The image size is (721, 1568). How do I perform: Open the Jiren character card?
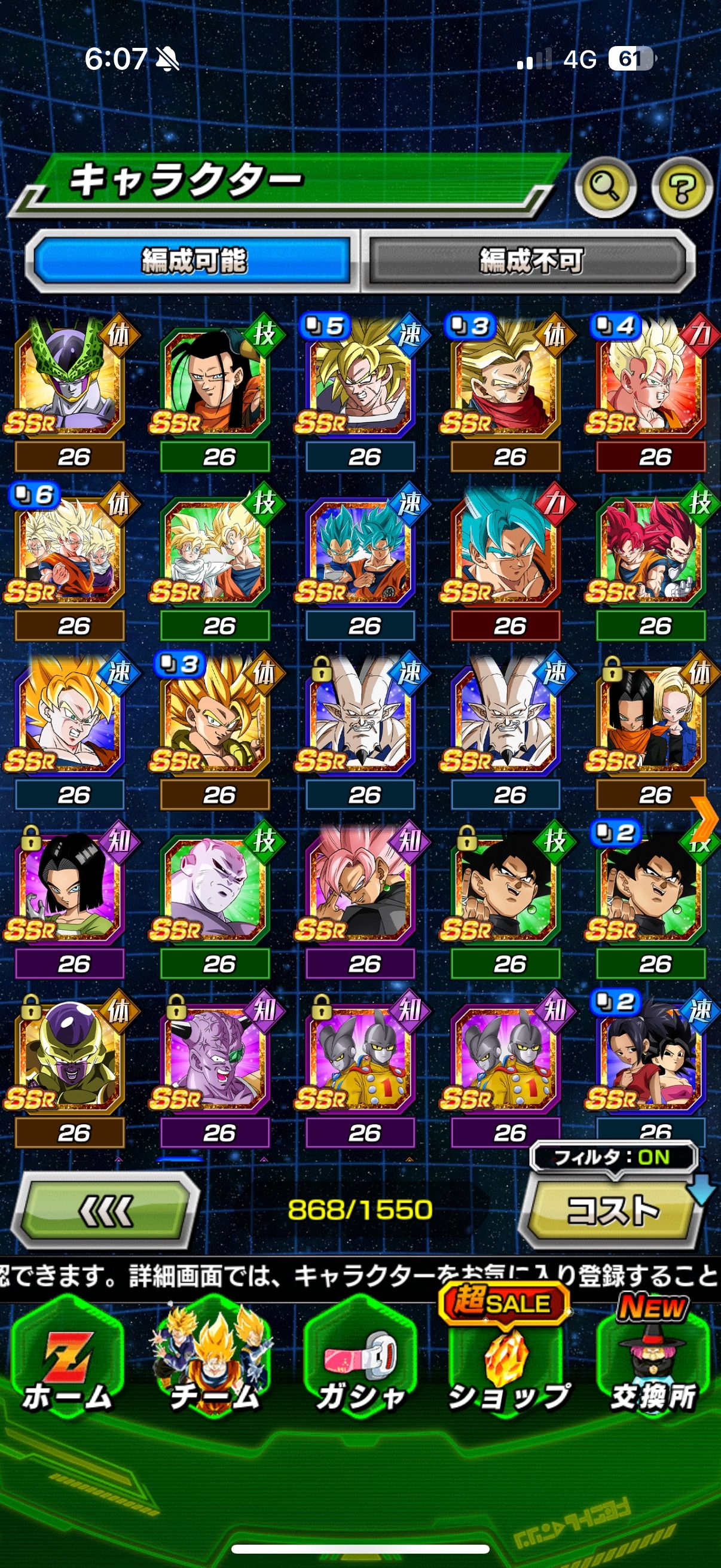214,890
